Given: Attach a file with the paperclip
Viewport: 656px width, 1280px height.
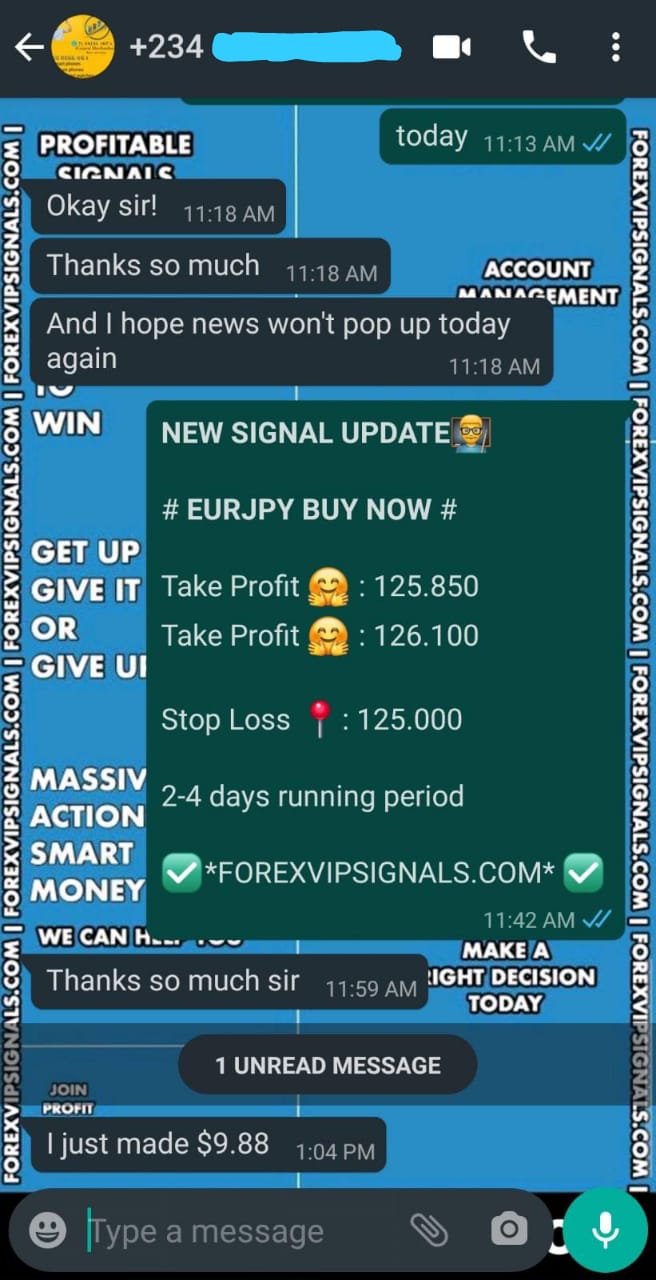Looking at the screenshot, I should coord(430,1230).
